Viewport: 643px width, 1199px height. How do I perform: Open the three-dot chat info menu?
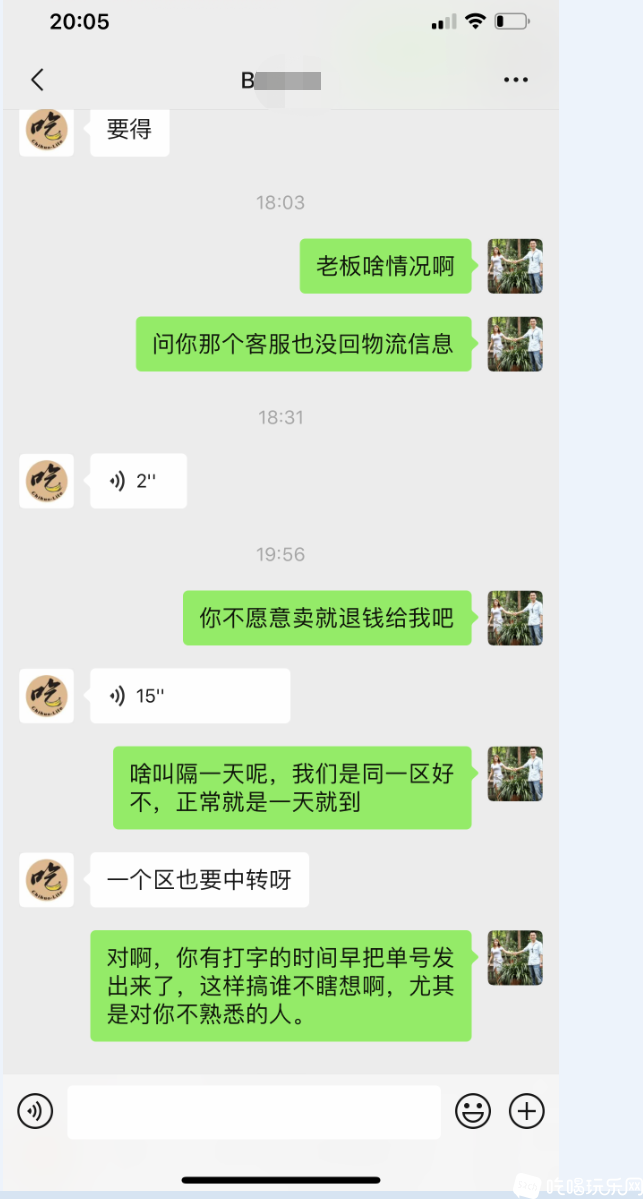pos(515,80)
